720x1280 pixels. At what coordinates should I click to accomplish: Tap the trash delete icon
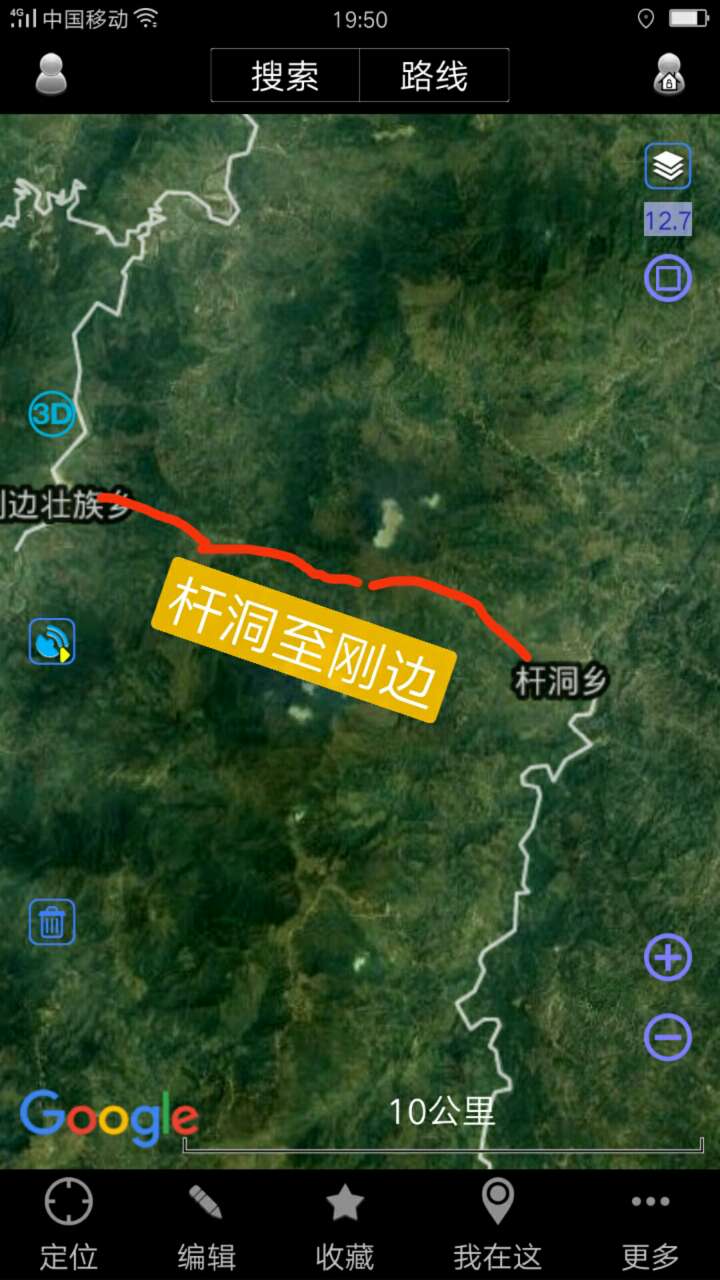click(x=51, y=922)
